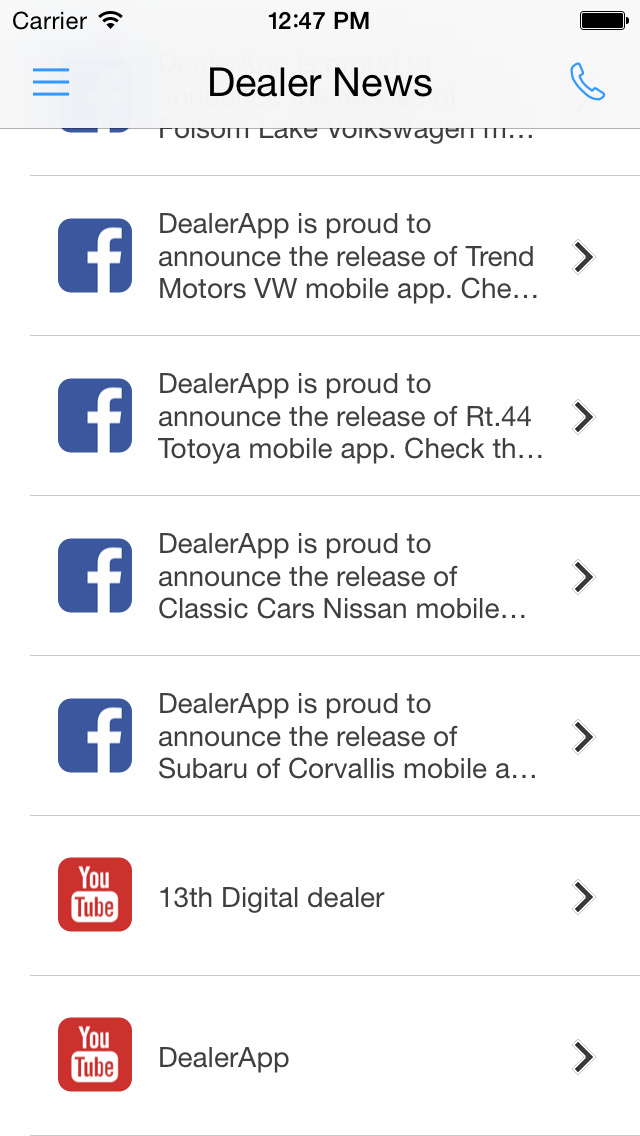Tap the phone call icon

(x=587, y=82)
